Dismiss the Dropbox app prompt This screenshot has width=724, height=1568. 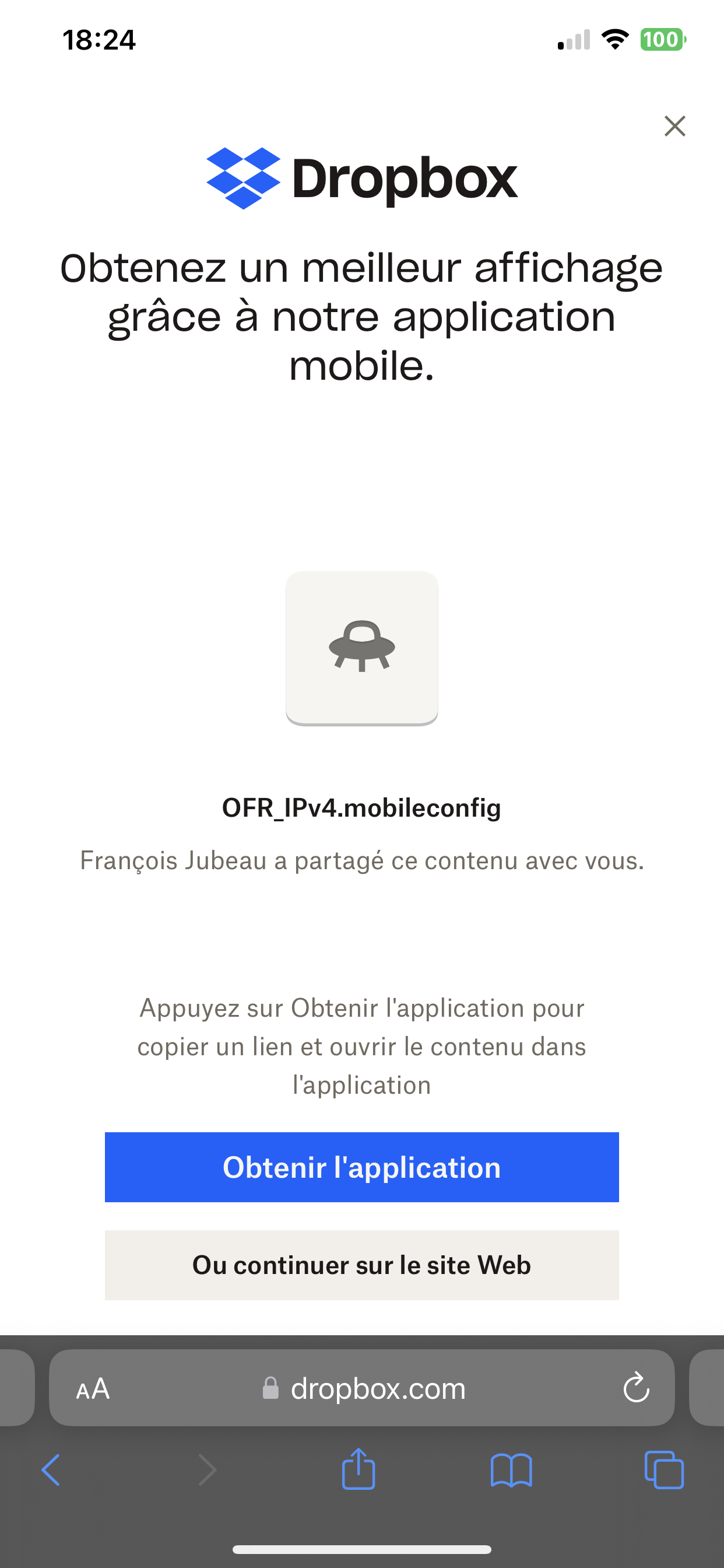(674, 126)
